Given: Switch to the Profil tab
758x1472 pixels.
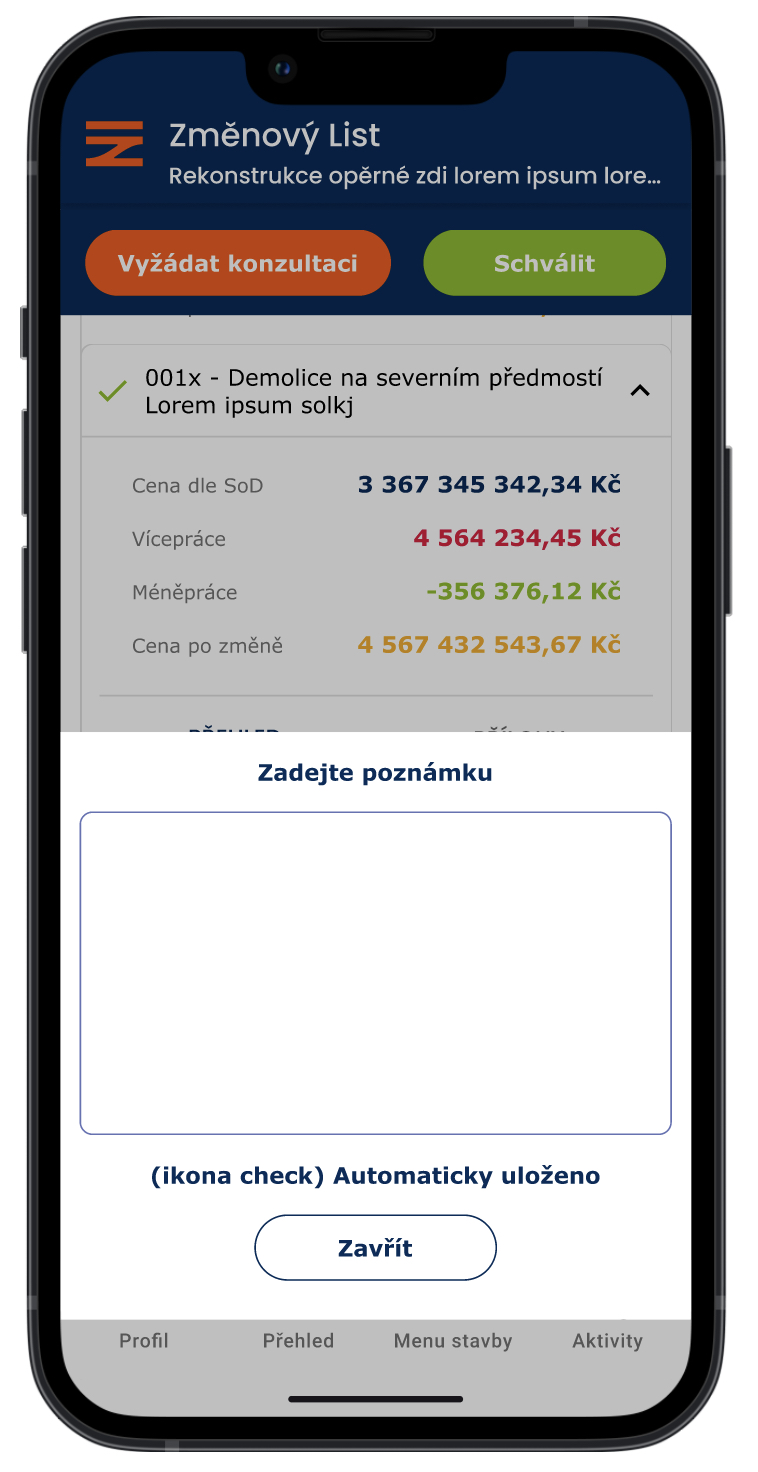Looking at the screenshot, I should 144,1341.
